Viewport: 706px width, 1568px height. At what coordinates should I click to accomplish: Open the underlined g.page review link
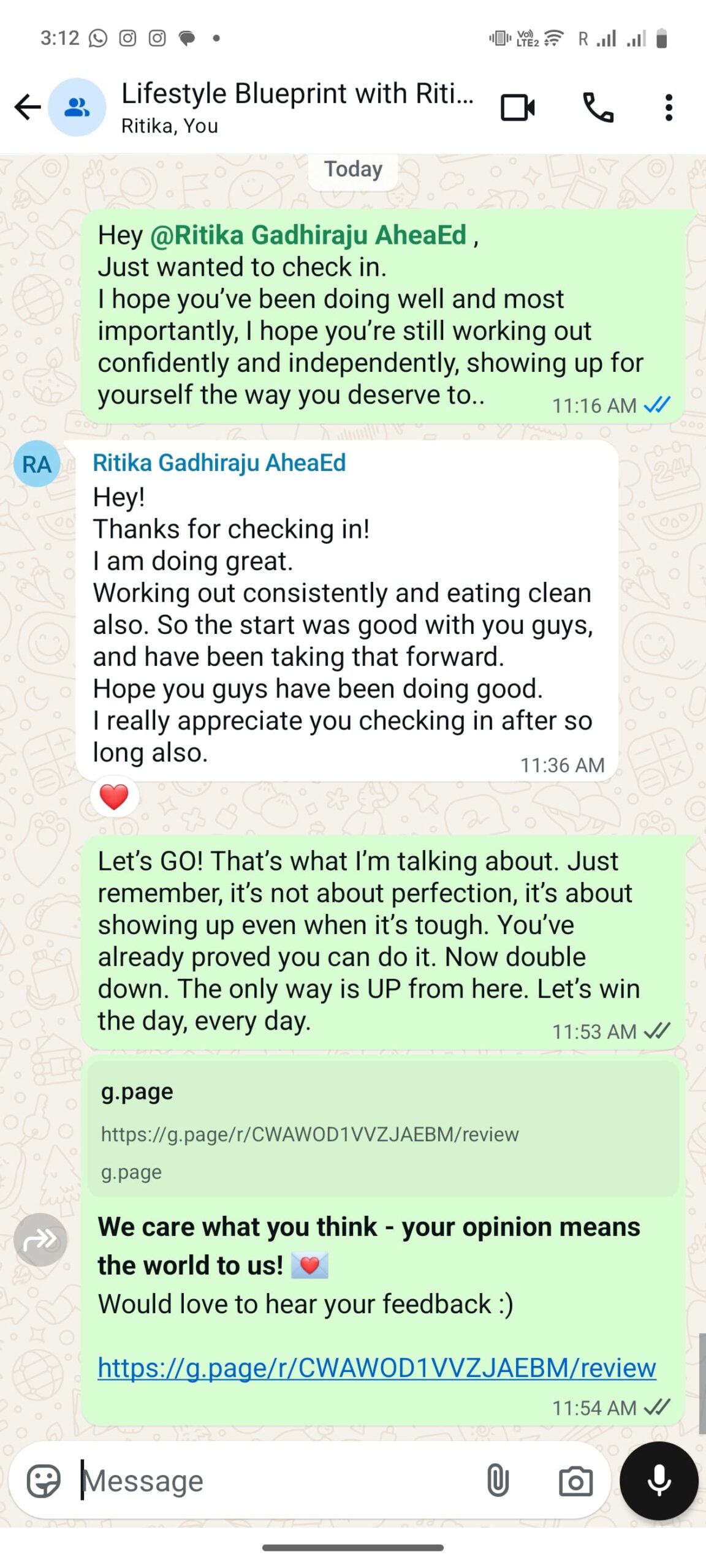pyautogui.click(x=377, y=1368)
